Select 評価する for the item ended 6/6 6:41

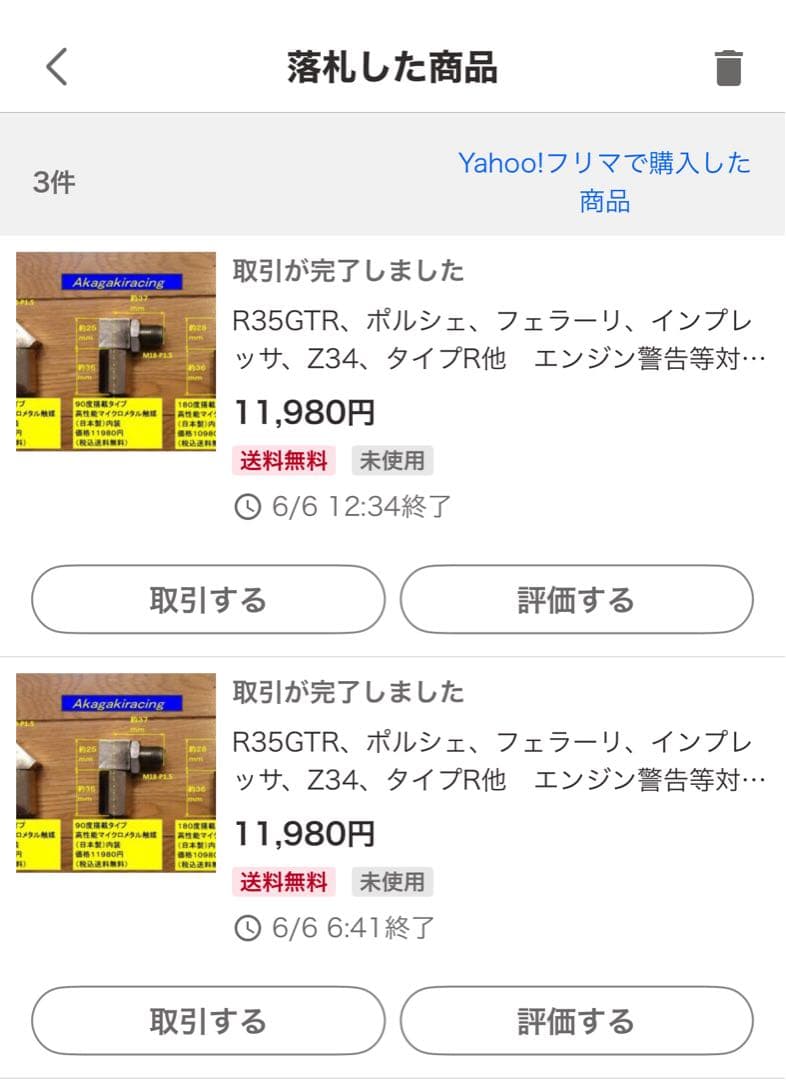coord(576,1021)
